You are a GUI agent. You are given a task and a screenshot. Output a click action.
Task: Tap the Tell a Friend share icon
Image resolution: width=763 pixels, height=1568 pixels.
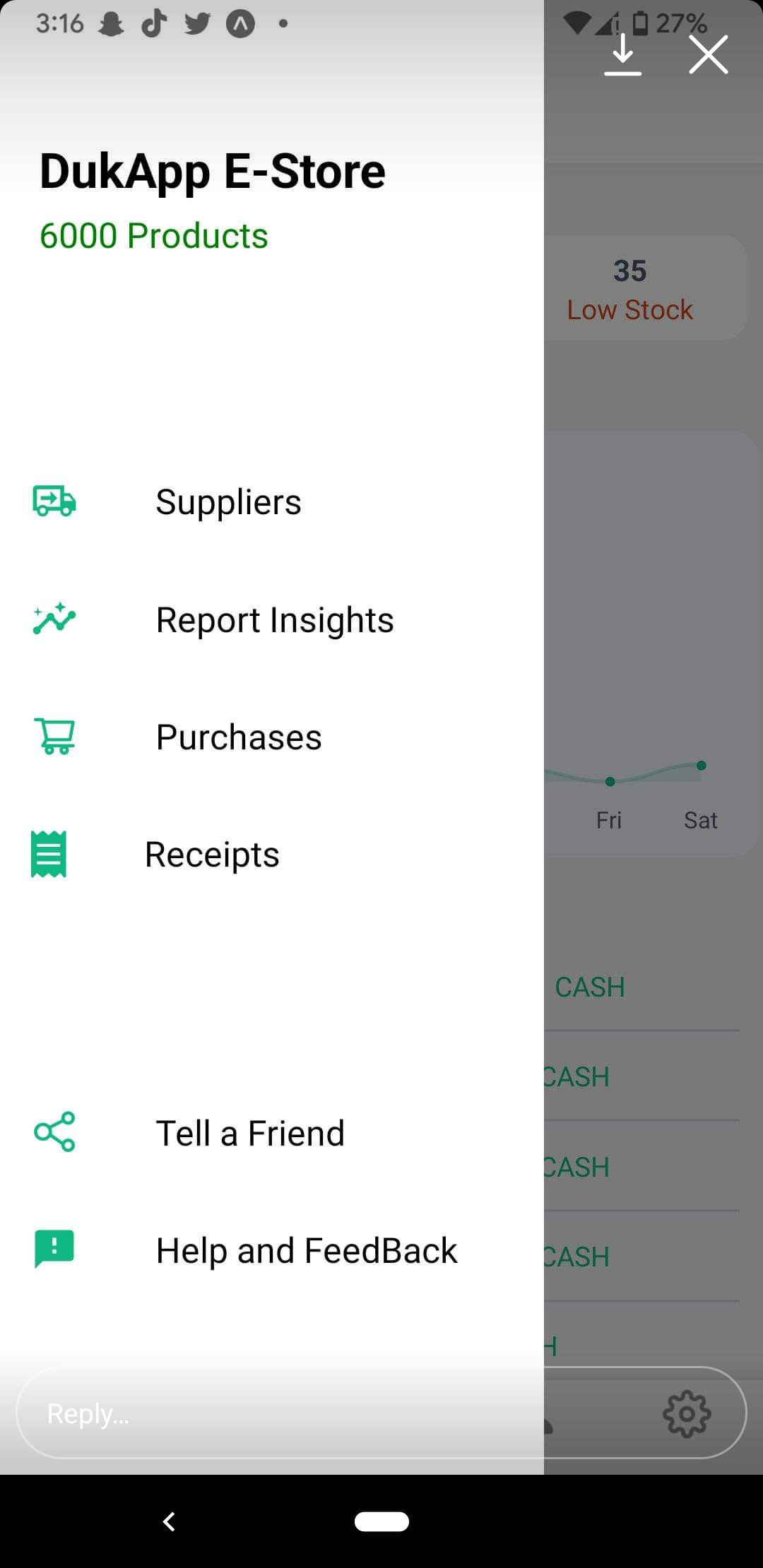[55, 1133]
